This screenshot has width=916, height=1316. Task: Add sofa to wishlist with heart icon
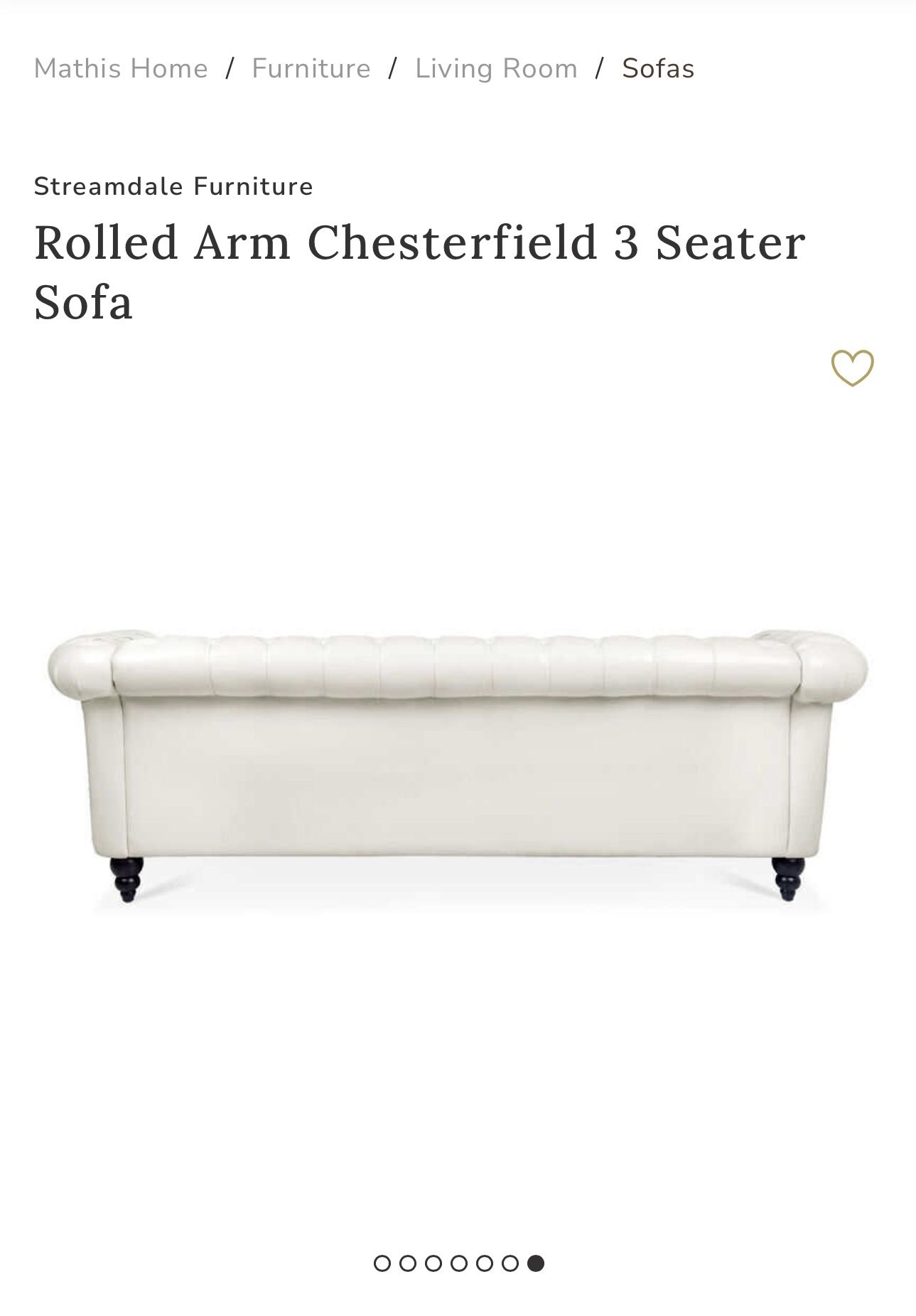click(x=852, y=368)
